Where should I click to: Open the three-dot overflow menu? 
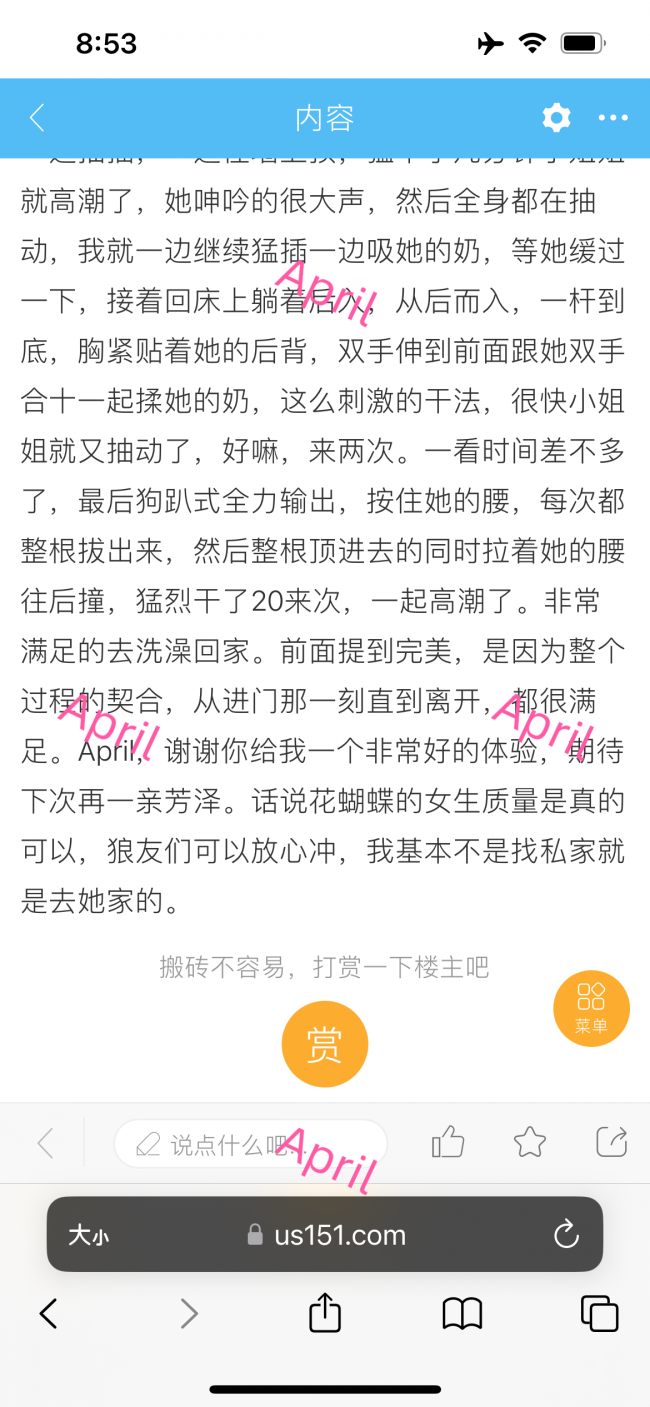click(613, 118)
